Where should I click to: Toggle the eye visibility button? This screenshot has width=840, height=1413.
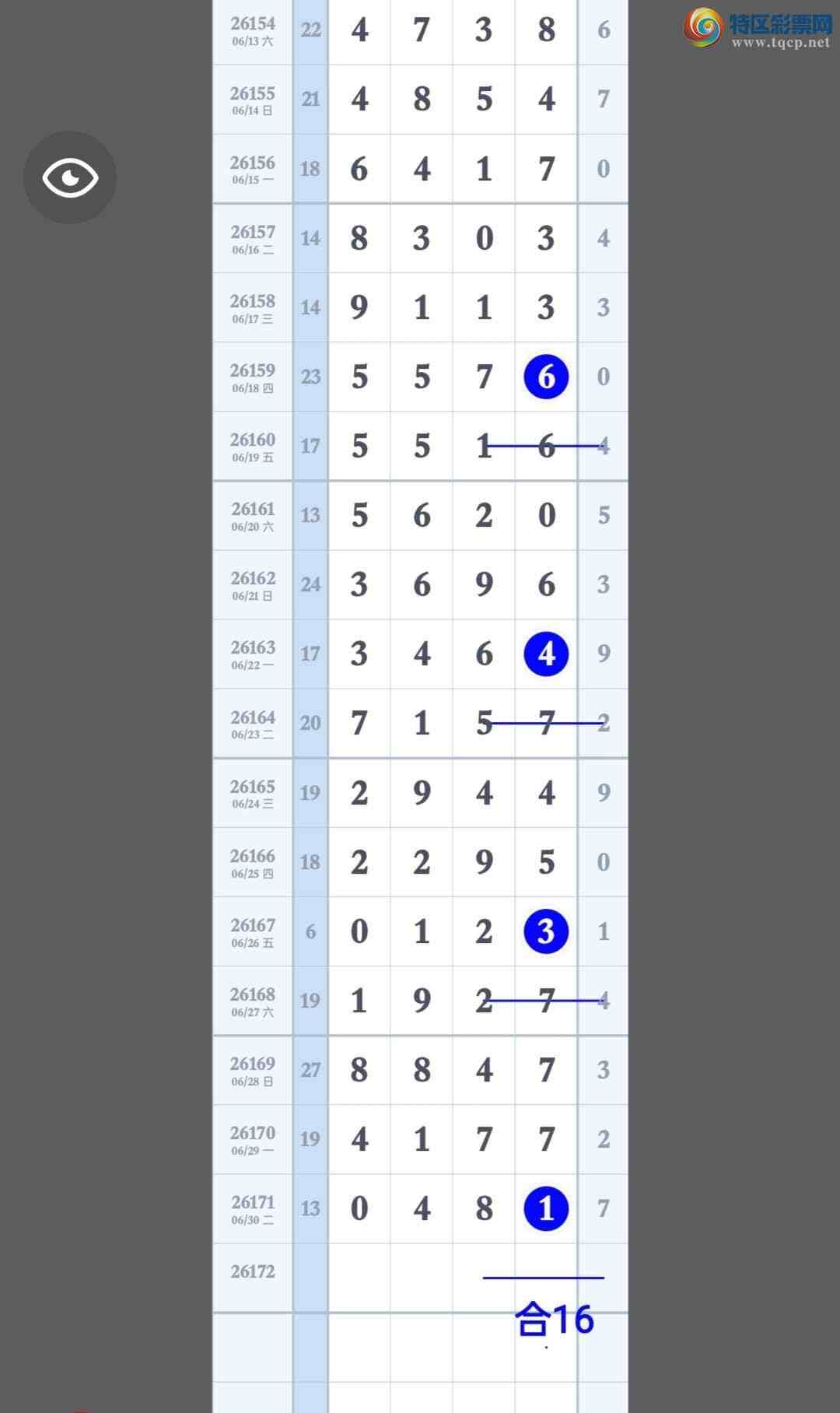pyautogui.click(x=70, y=177)
